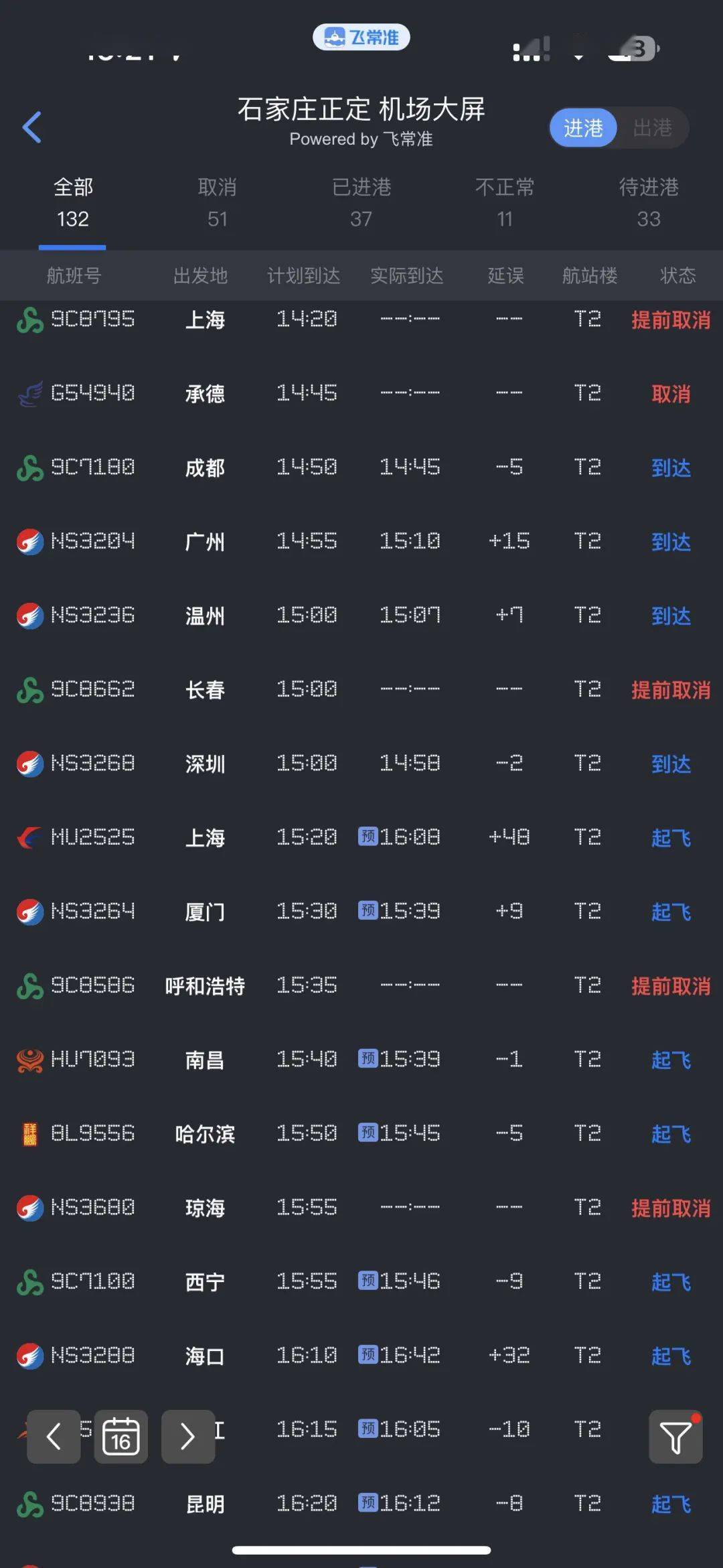View flight NS3288 from 海口
The image size is (723, 1568).
click(x=361, y=1356)
